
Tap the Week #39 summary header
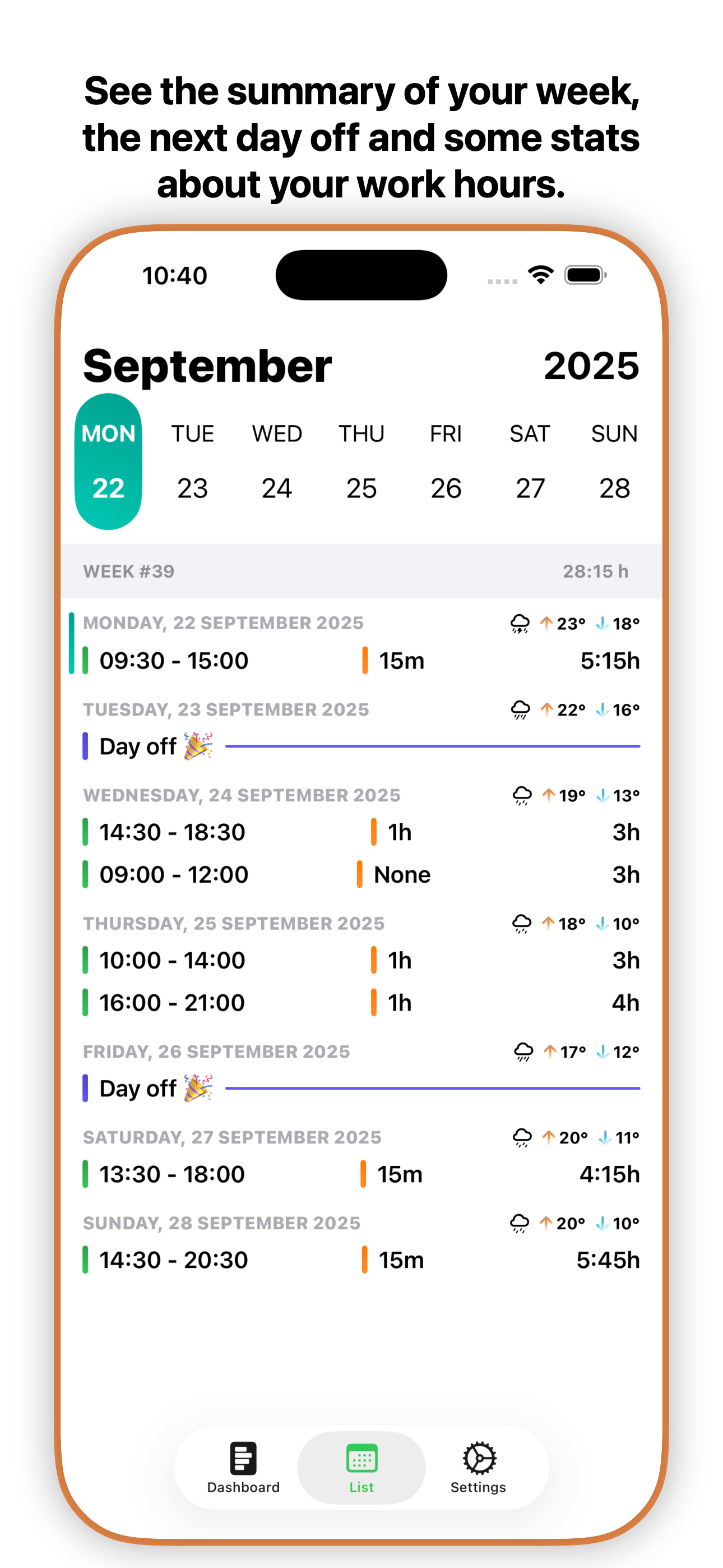click(x=128, y=570)
